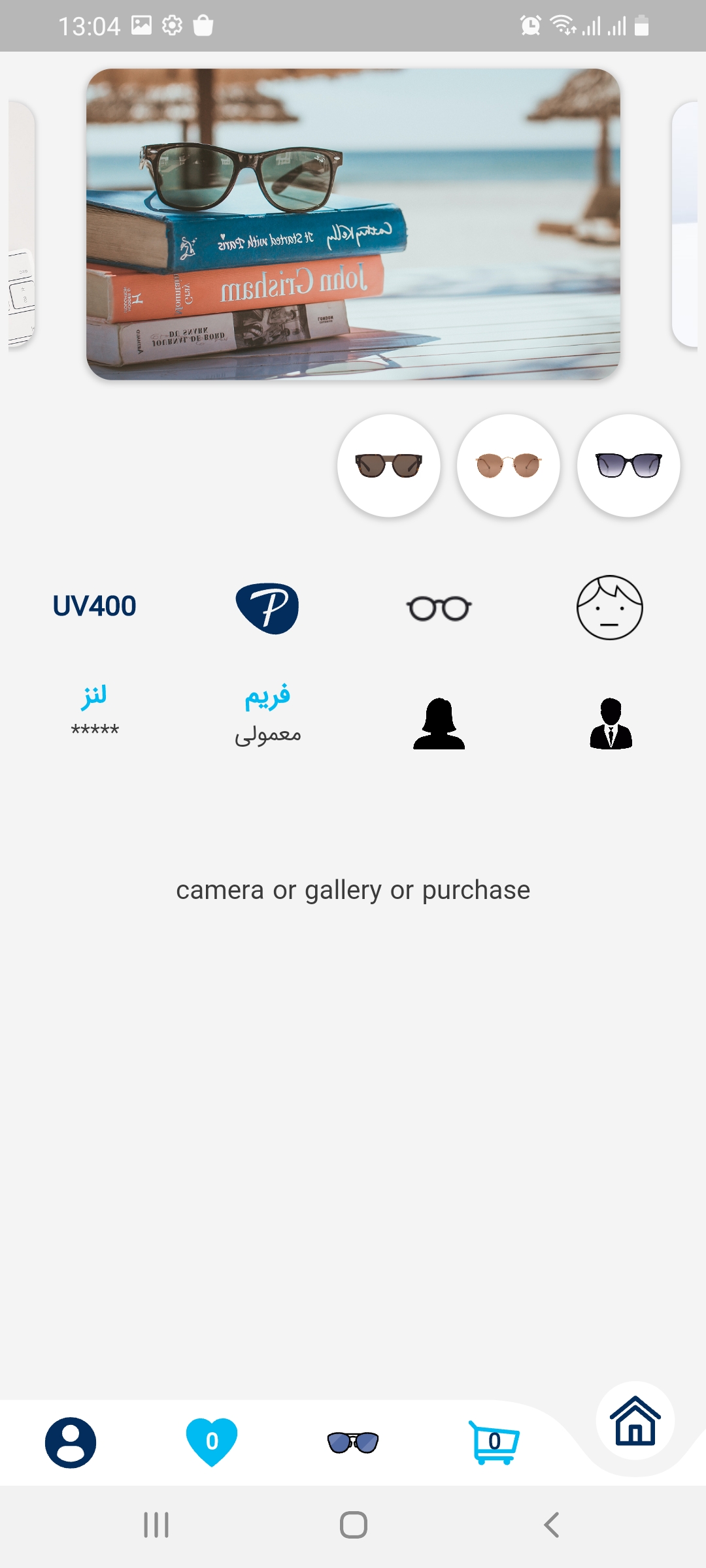This screenshot has width=706, height=1568.
Task: Select the dark brown square sunglasses
Action: [389, 466]
